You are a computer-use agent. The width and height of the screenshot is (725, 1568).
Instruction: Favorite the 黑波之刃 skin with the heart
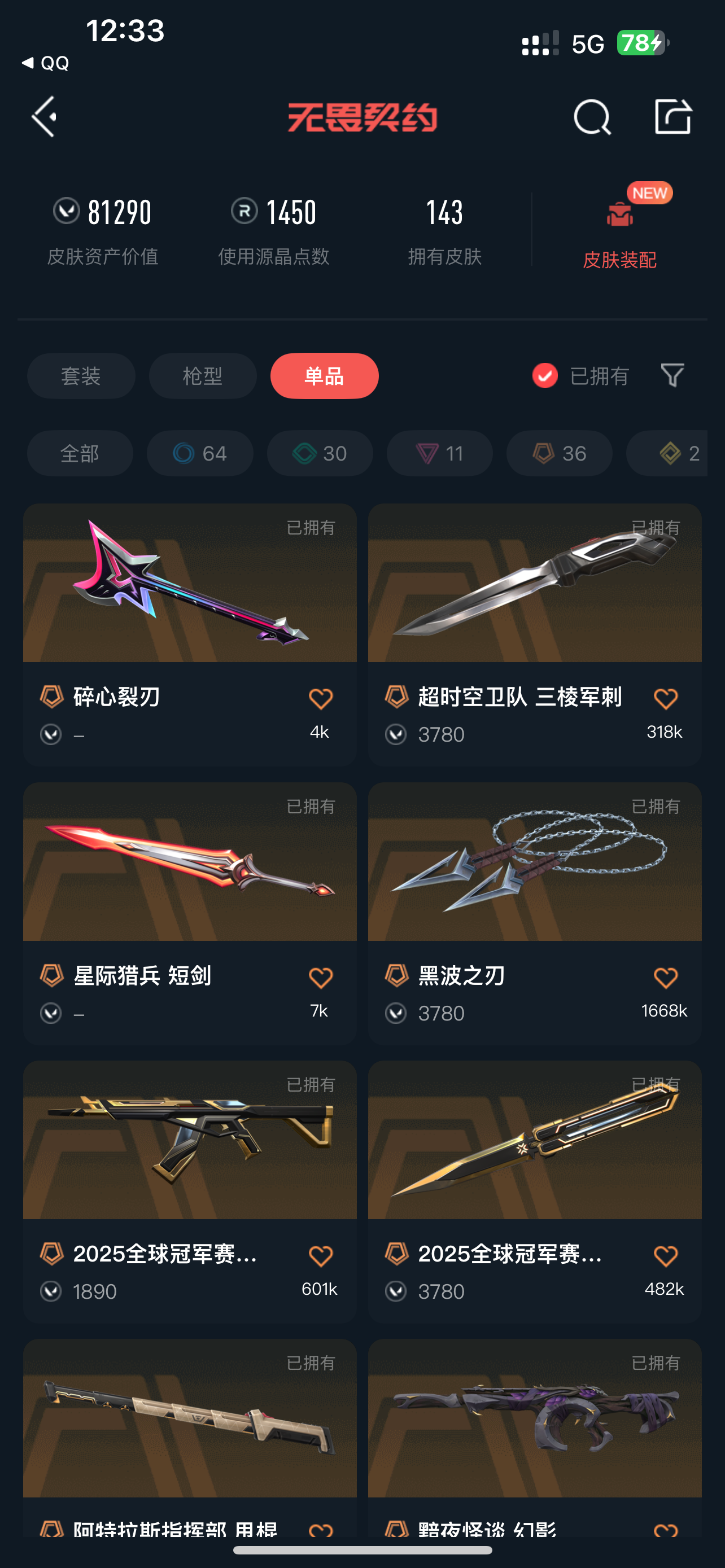coord(665,978)
